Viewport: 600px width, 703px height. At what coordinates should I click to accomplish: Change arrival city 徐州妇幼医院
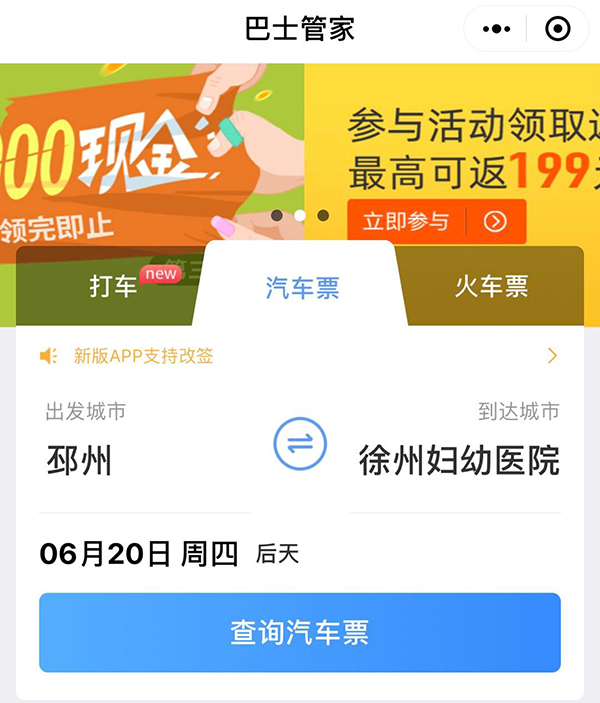(459, 461)
